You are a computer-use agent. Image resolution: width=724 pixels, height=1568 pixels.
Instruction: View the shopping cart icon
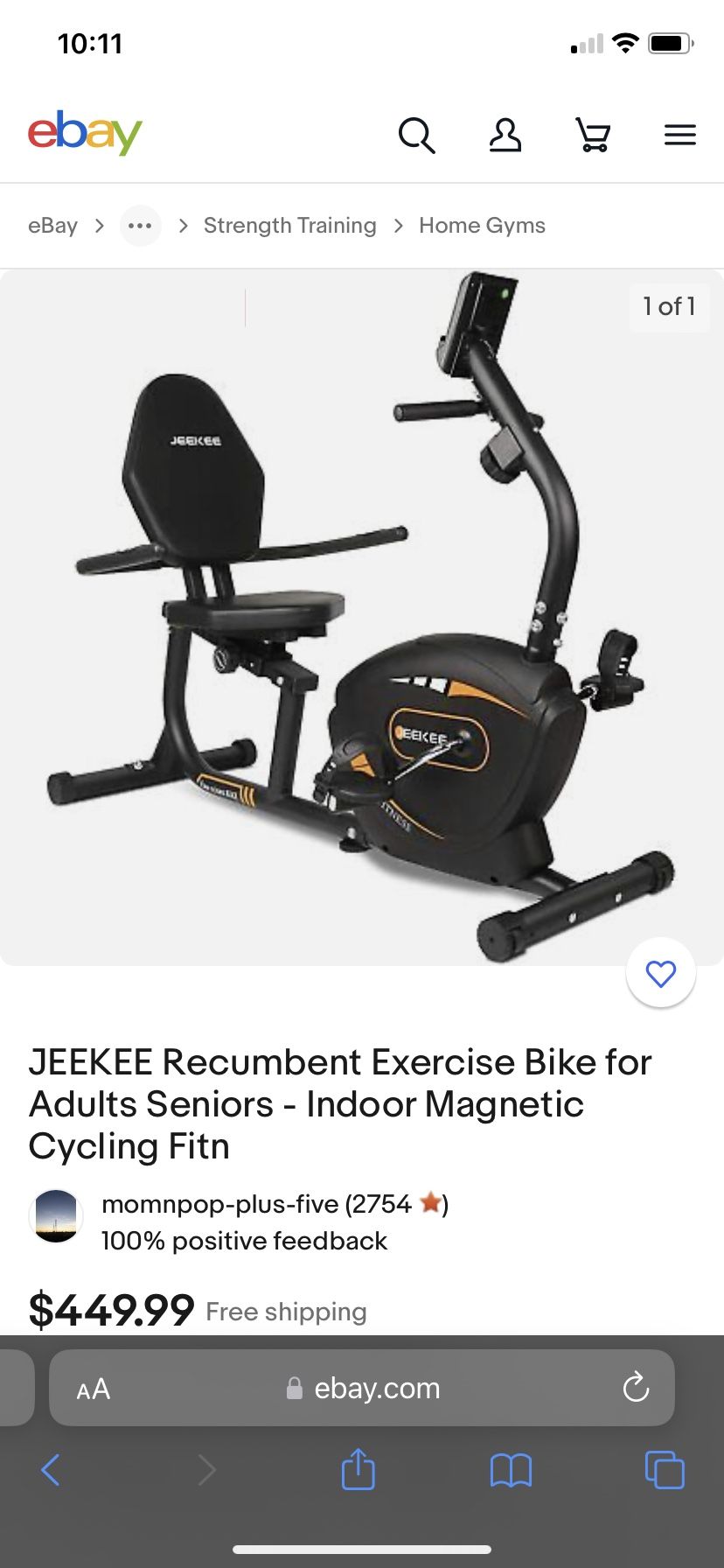593,136
